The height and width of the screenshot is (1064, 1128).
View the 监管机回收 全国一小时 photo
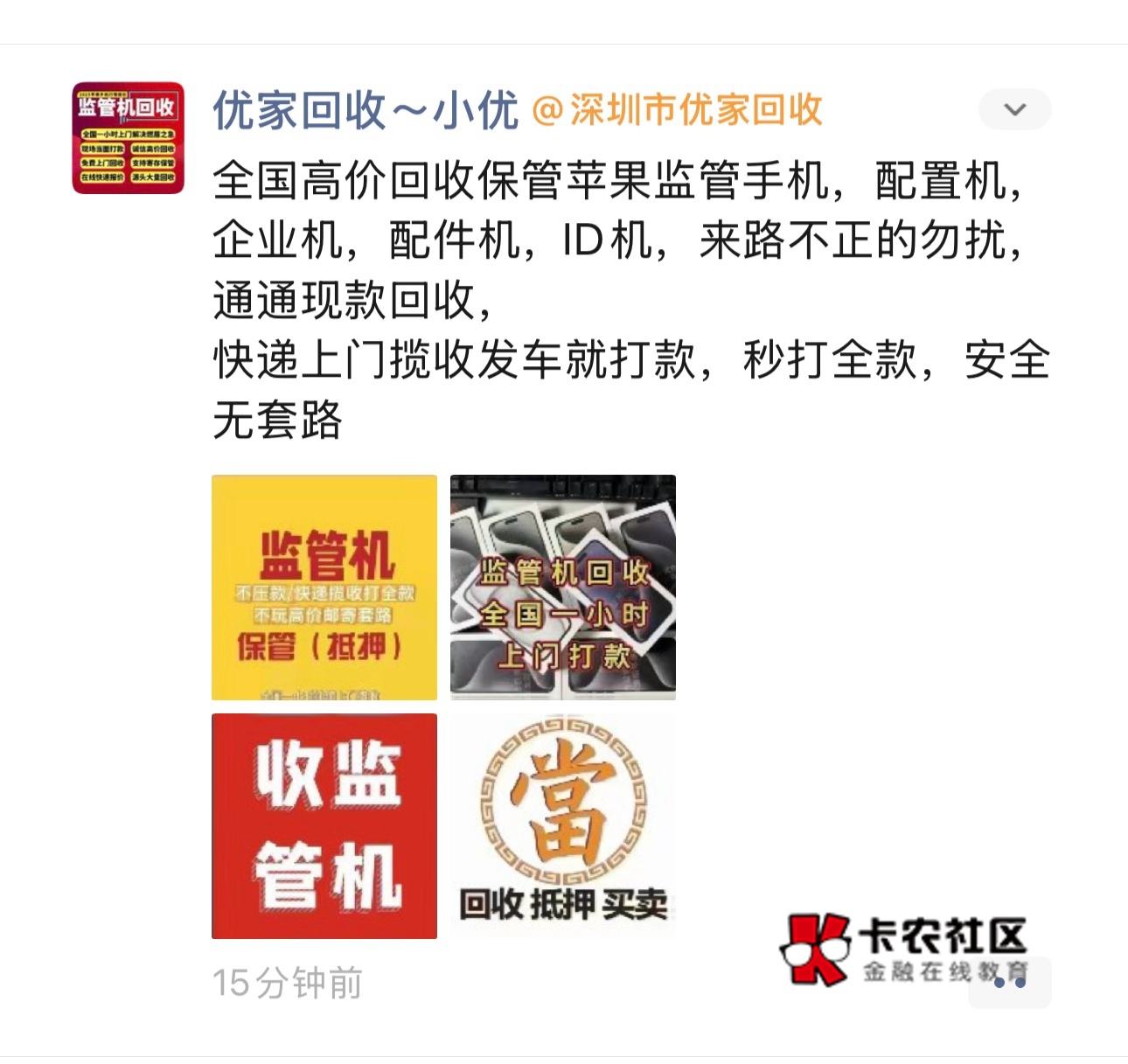coord(563,588)
